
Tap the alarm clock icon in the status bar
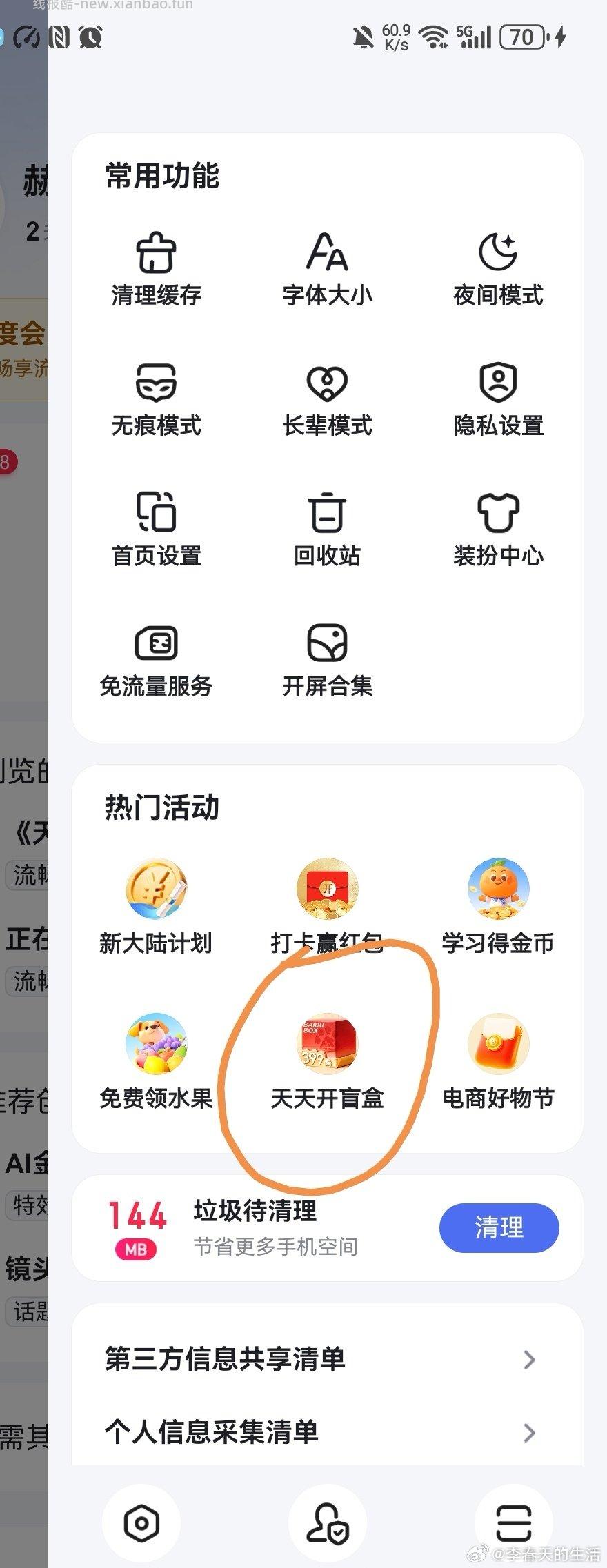(x=91, y=36)
